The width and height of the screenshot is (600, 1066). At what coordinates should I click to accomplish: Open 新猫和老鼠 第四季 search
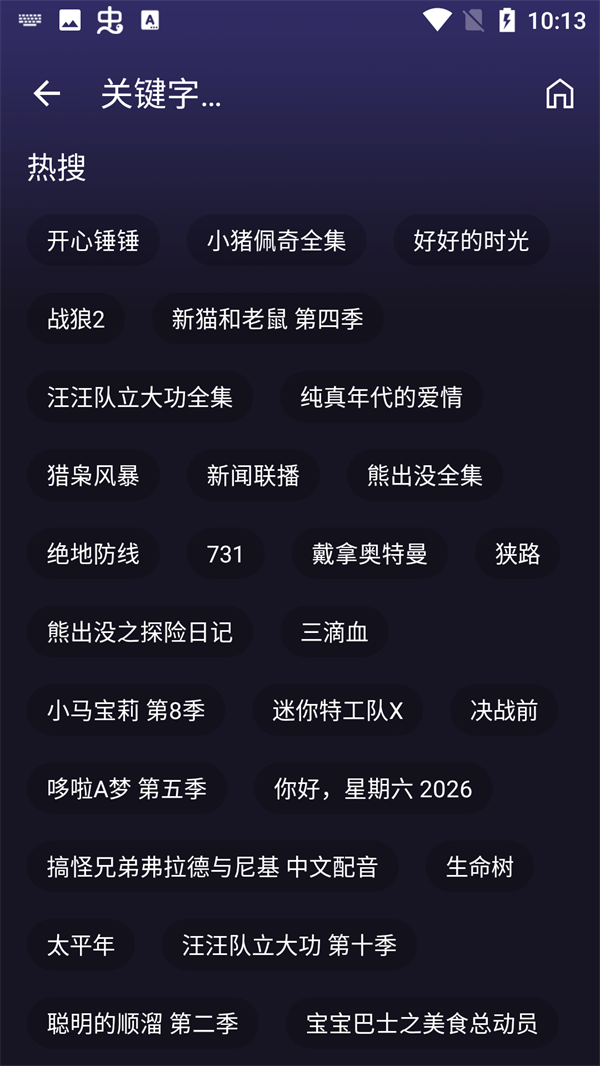(267, 319)
